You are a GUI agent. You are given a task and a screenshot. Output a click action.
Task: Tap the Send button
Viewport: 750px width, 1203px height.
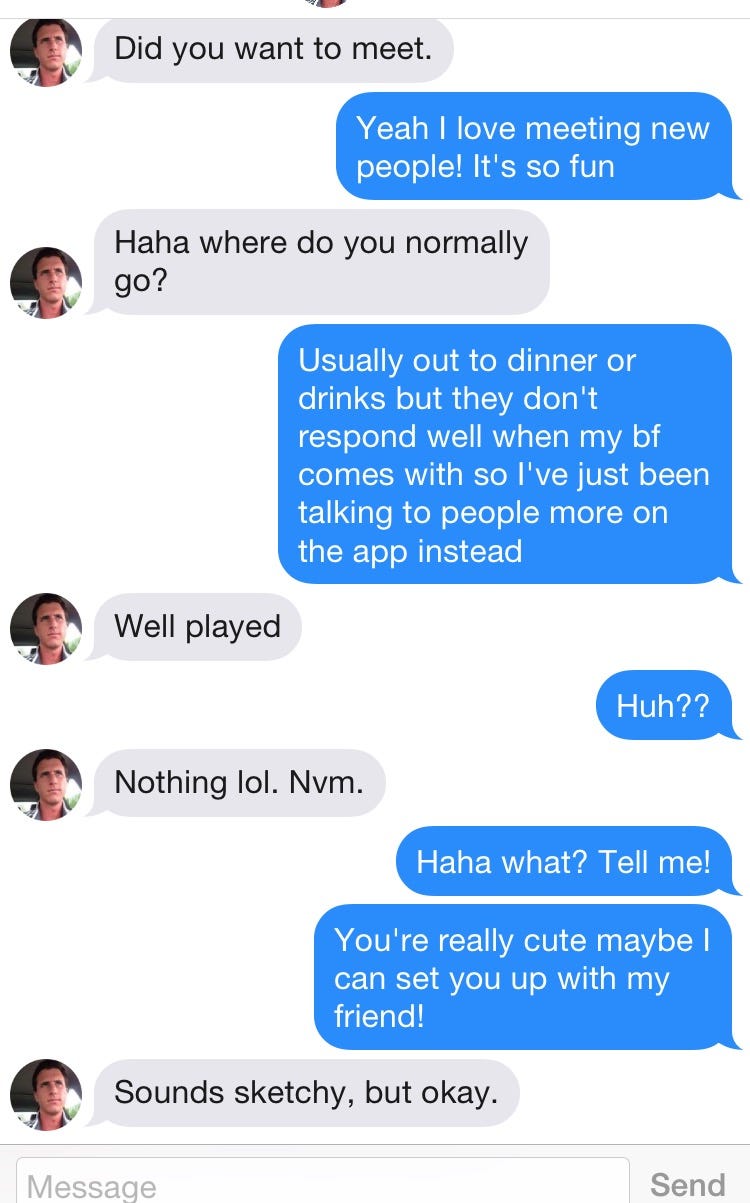687,1184
